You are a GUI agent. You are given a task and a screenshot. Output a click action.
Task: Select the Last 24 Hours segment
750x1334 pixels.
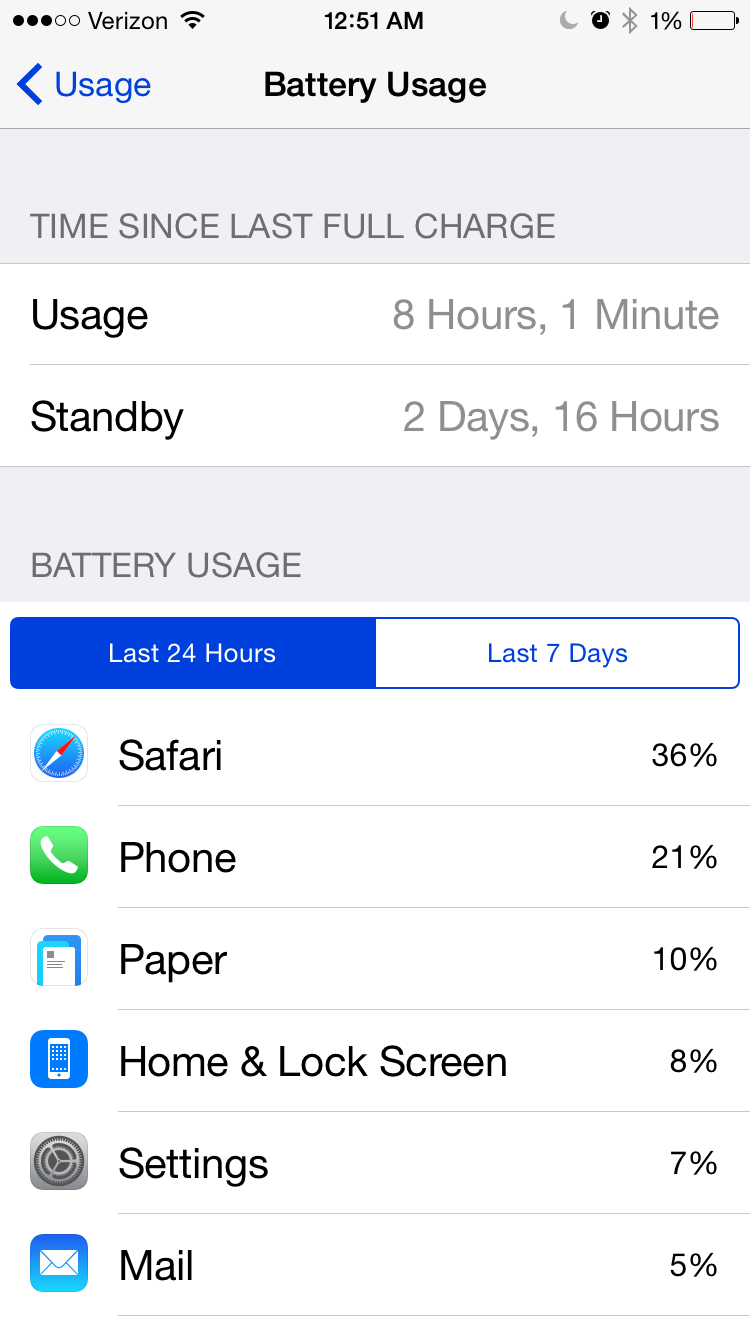pyautogui.click(x=193, y=653)
